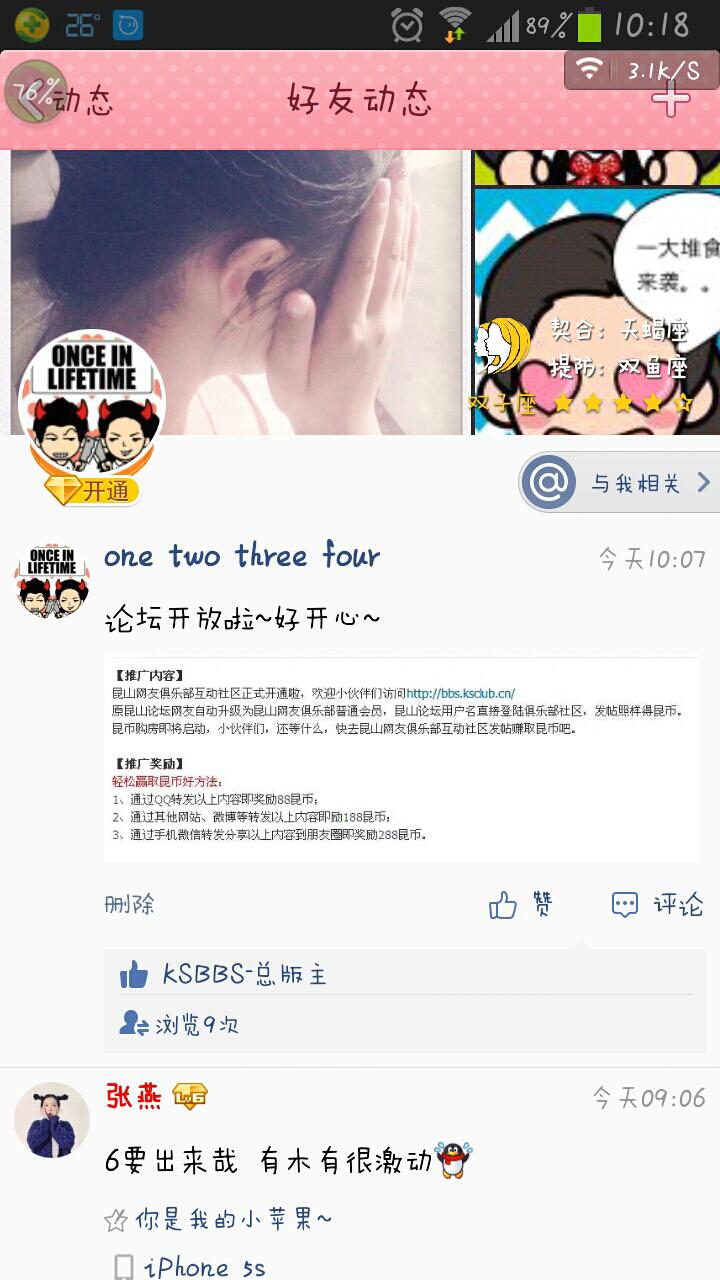Open KSBBS-总版主 who liked the post
The width and height of the screenshot is (720, 1280).
pos(243,974)
